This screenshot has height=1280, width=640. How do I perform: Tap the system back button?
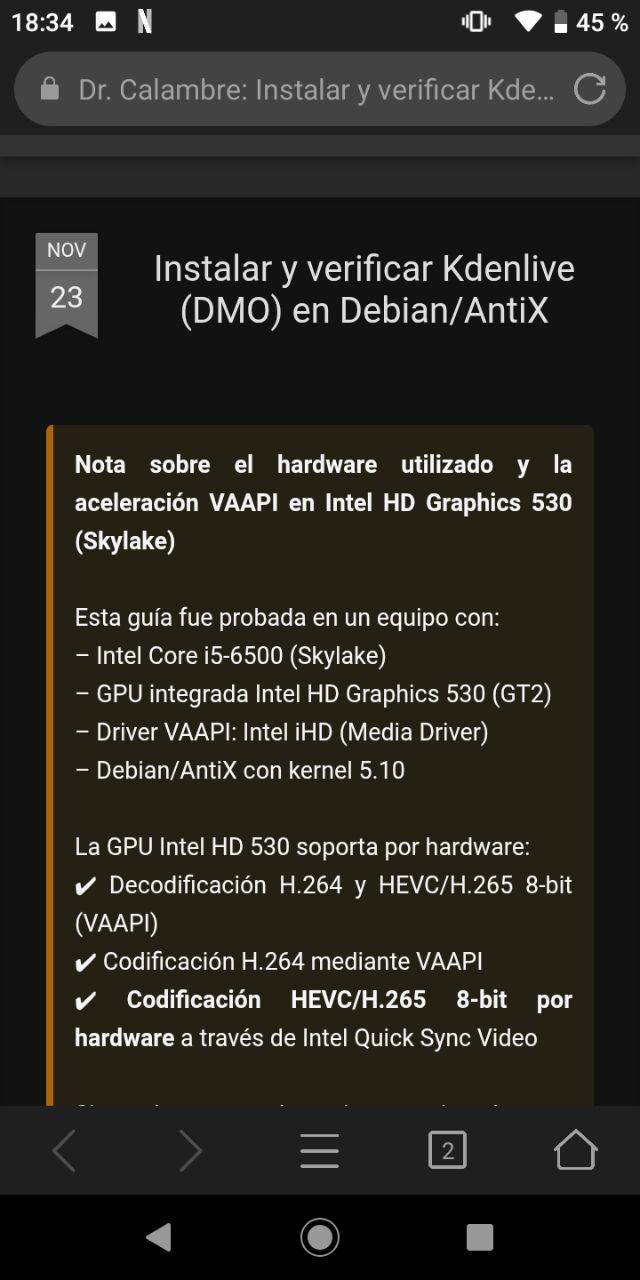point(159,1237)
